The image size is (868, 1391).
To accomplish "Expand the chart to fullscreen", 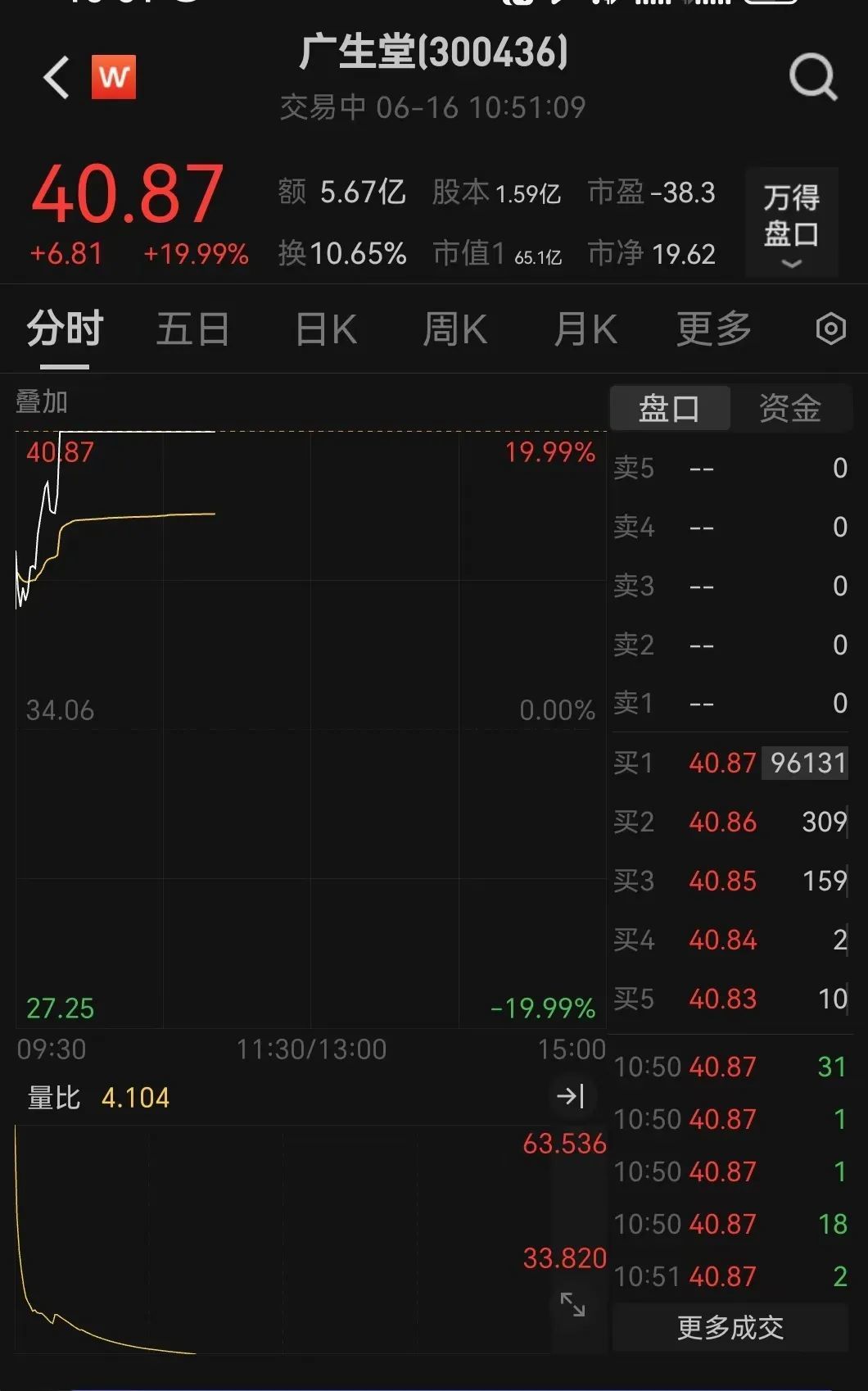I will click(x=572, y=1304).
